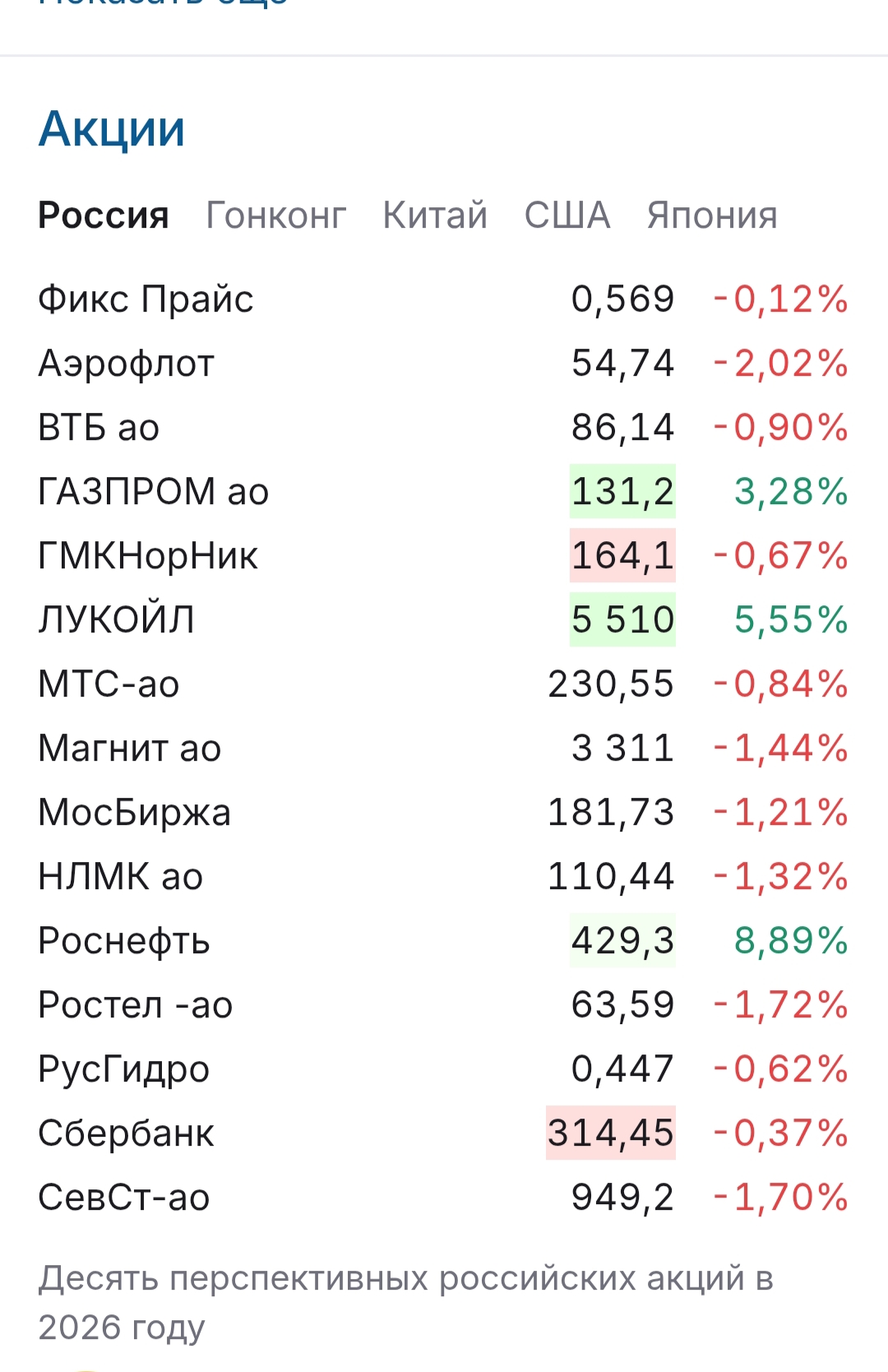The image size is (888, 1372).
Task: Open Роснефть stock row
Action: point(124,940)
